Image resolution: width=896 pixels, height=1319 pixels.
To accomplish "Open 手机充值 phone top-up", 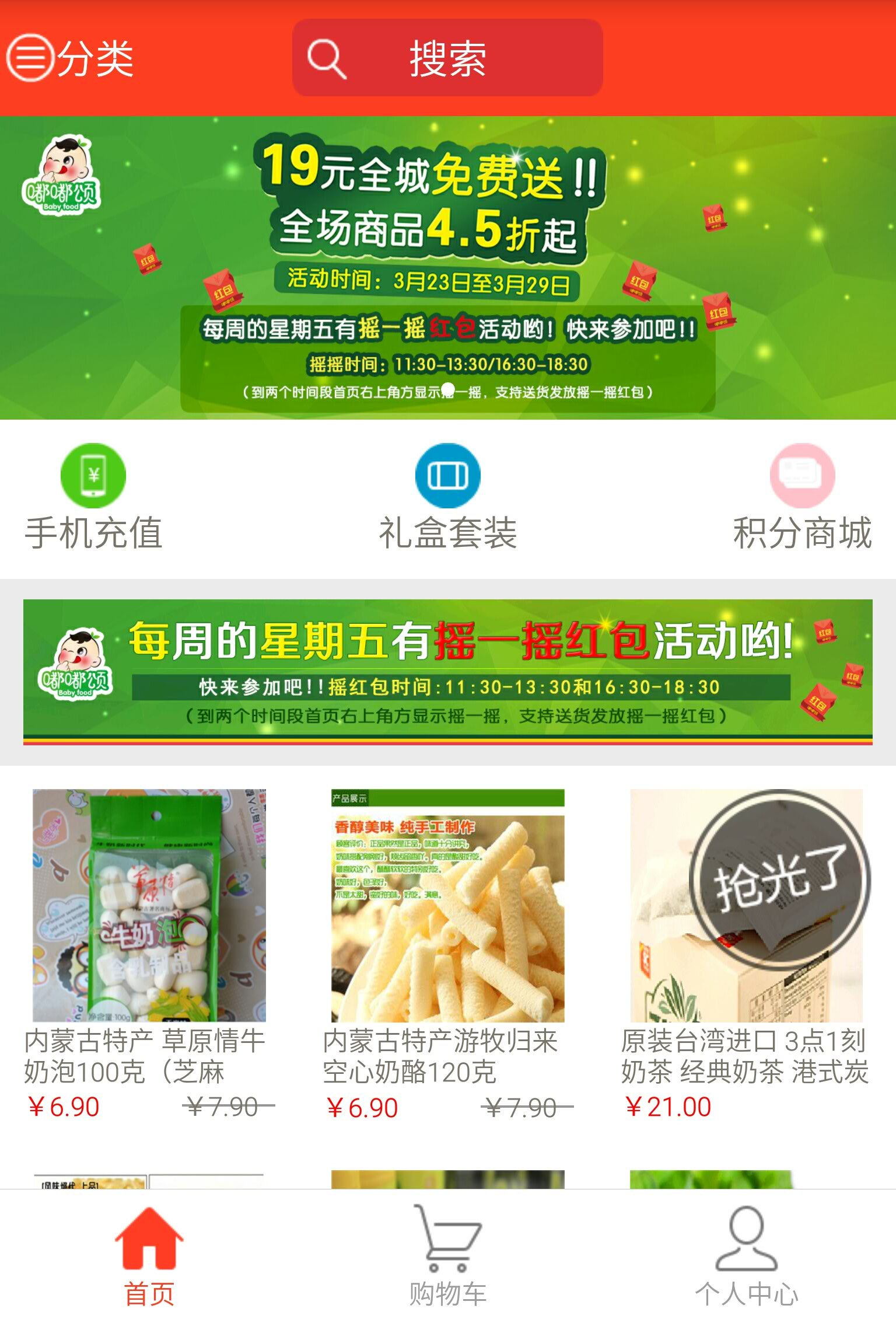I will point(93,496).
